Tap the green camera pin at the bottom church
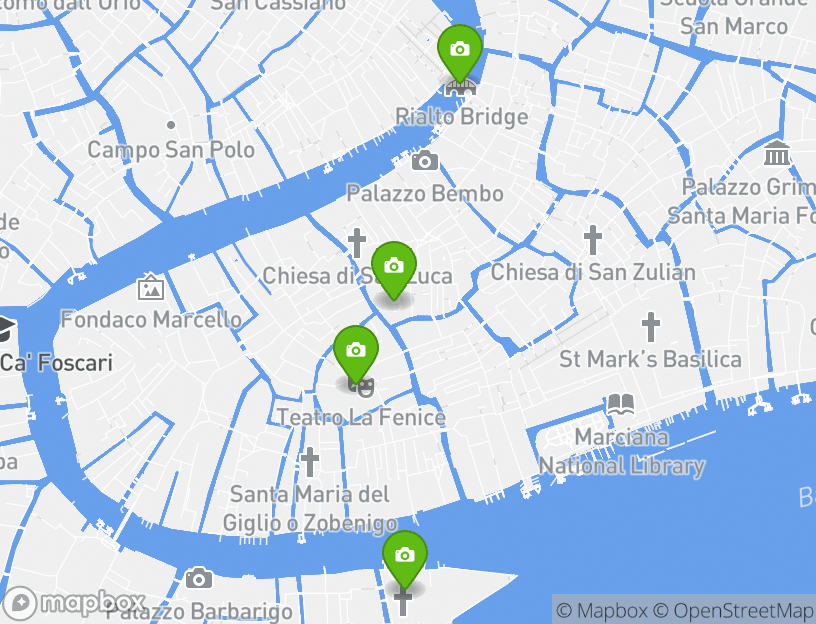 pyautogui.click(x=404, y=556)
